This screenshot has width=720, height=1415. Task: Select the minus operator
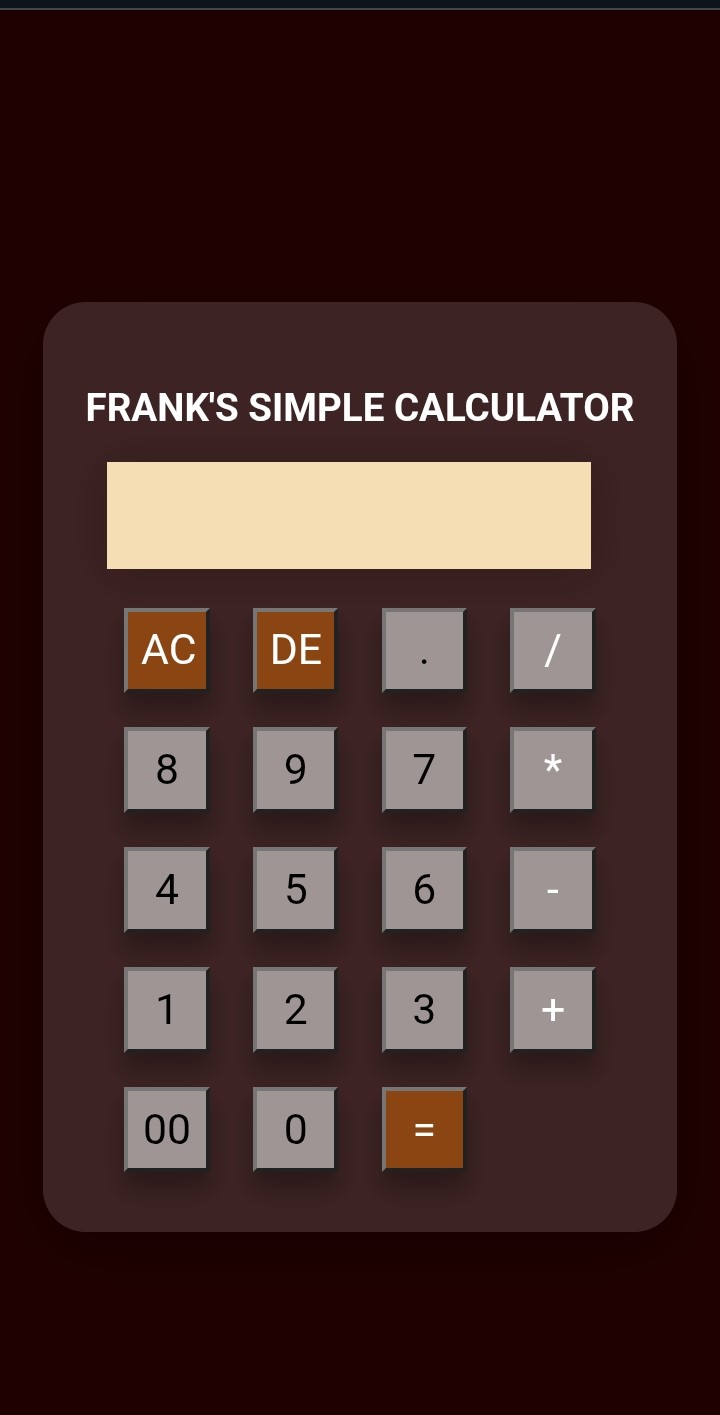(x=552, y=889)
